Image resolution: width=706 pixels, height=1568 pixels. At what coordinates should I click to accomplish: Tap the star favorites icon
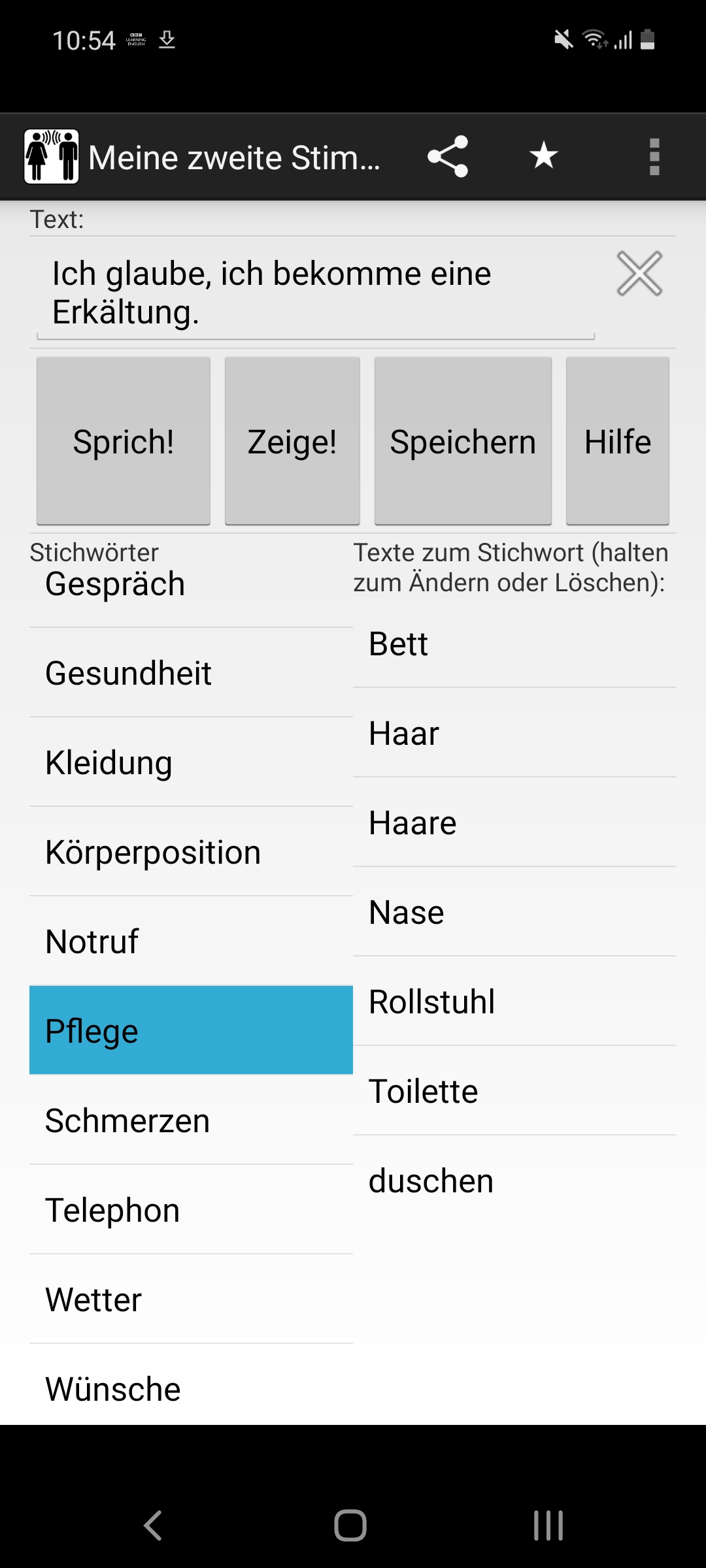coord(544,157)
